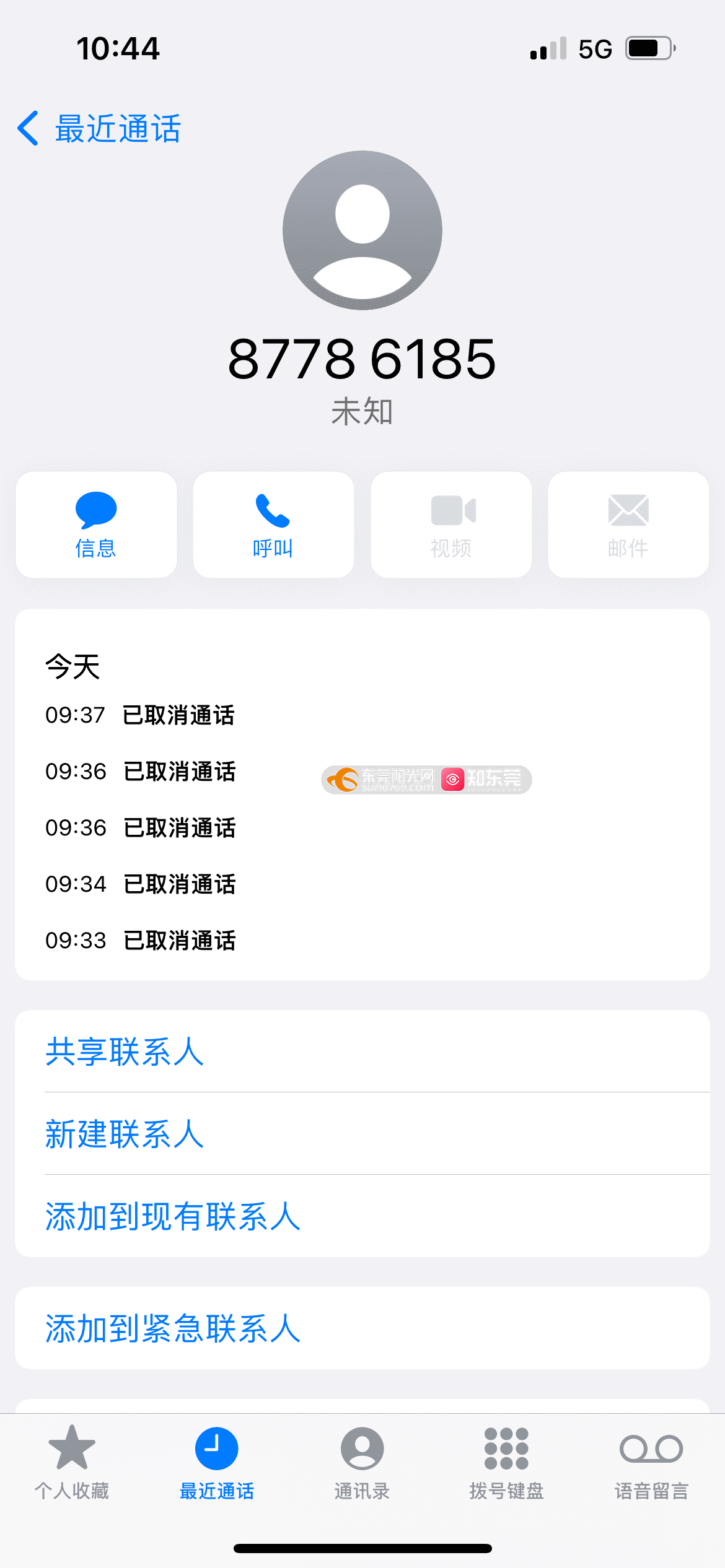Viewport: 725px width, 1568px height.
Task: Select 共享联系人
Action: (x=362, y=1052)
